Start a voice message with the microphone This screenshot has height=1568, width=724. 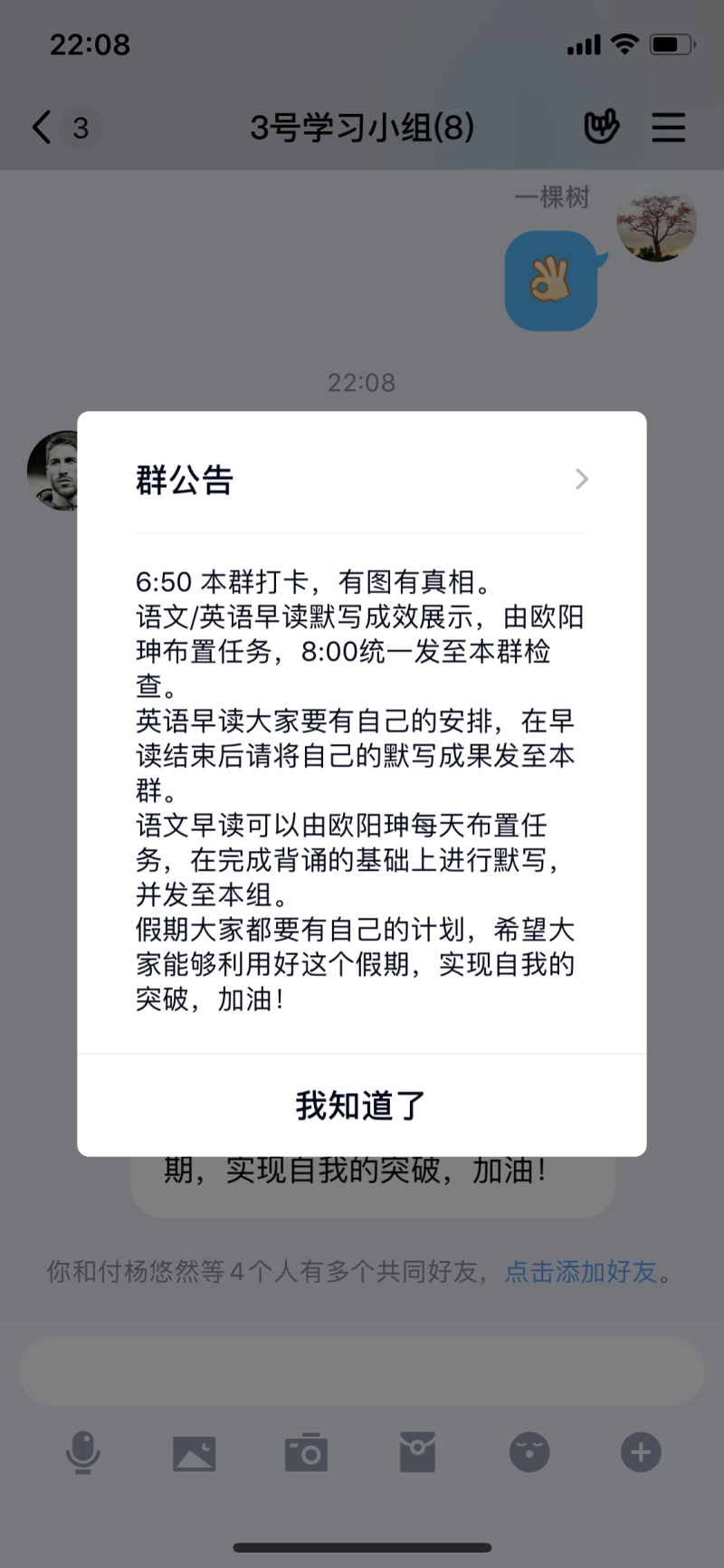coord(82,1452)
